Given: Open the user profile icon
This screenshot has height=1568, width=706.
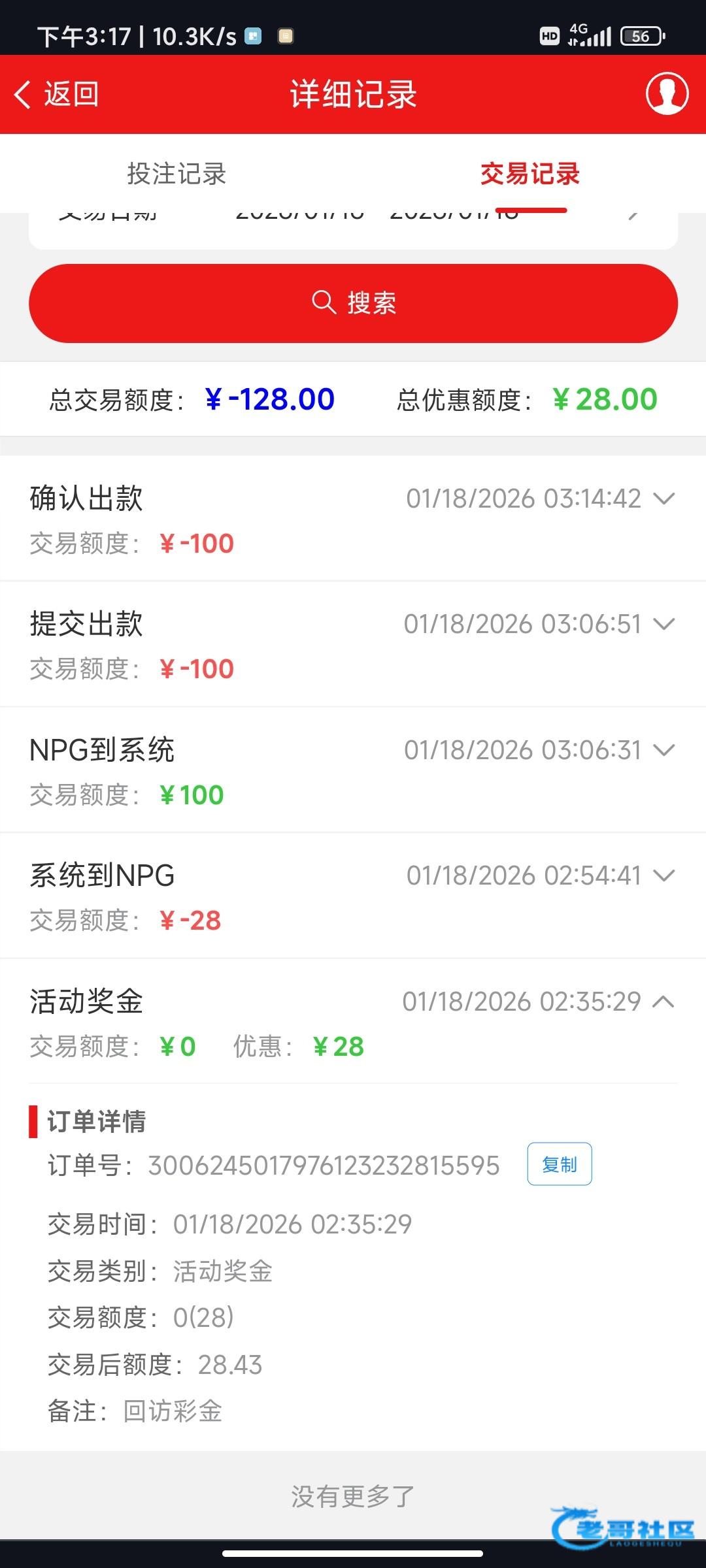Looking at the screenshot, I should point(667,93).
